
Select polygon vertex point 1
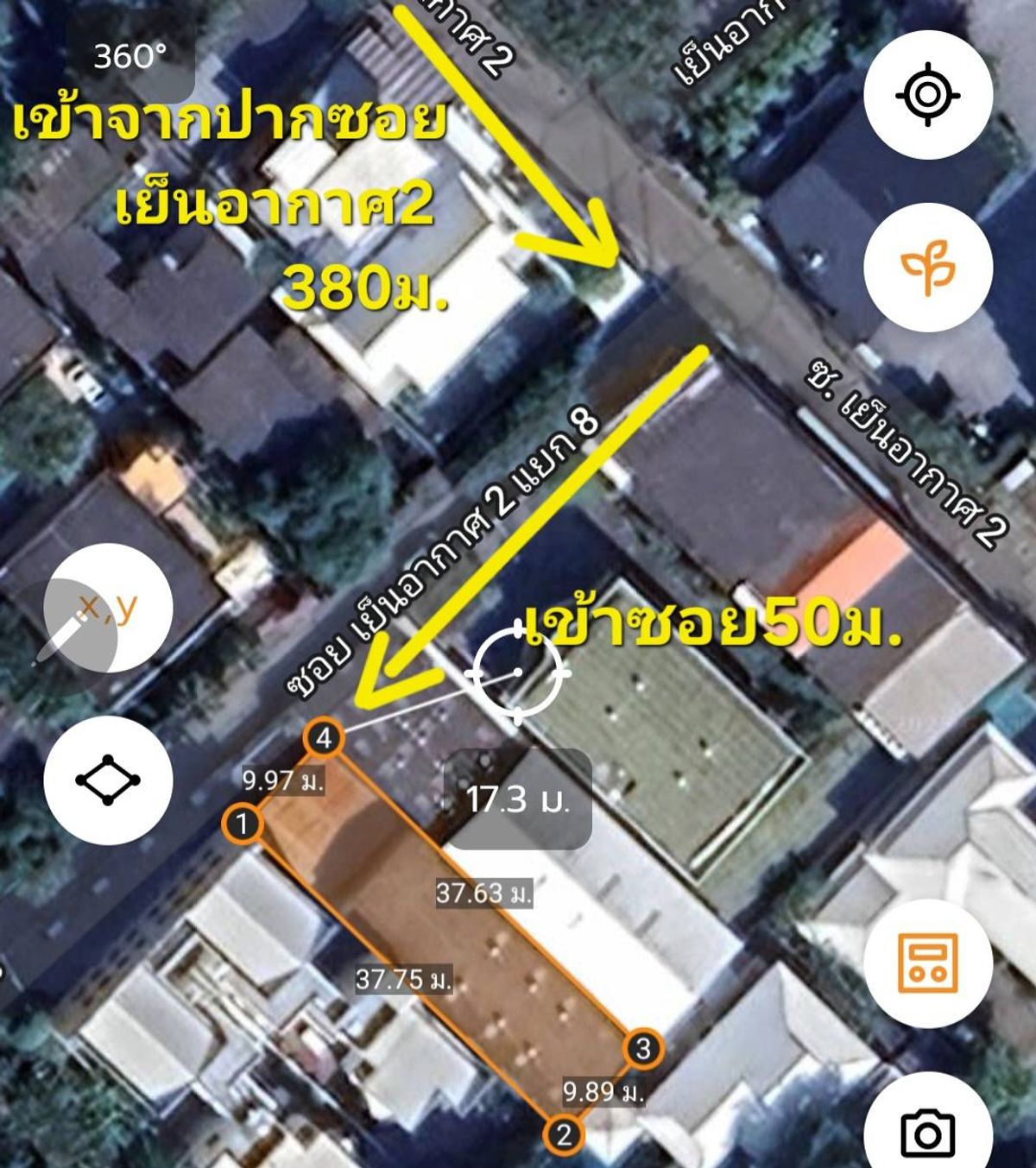click(x=243, y=824)
